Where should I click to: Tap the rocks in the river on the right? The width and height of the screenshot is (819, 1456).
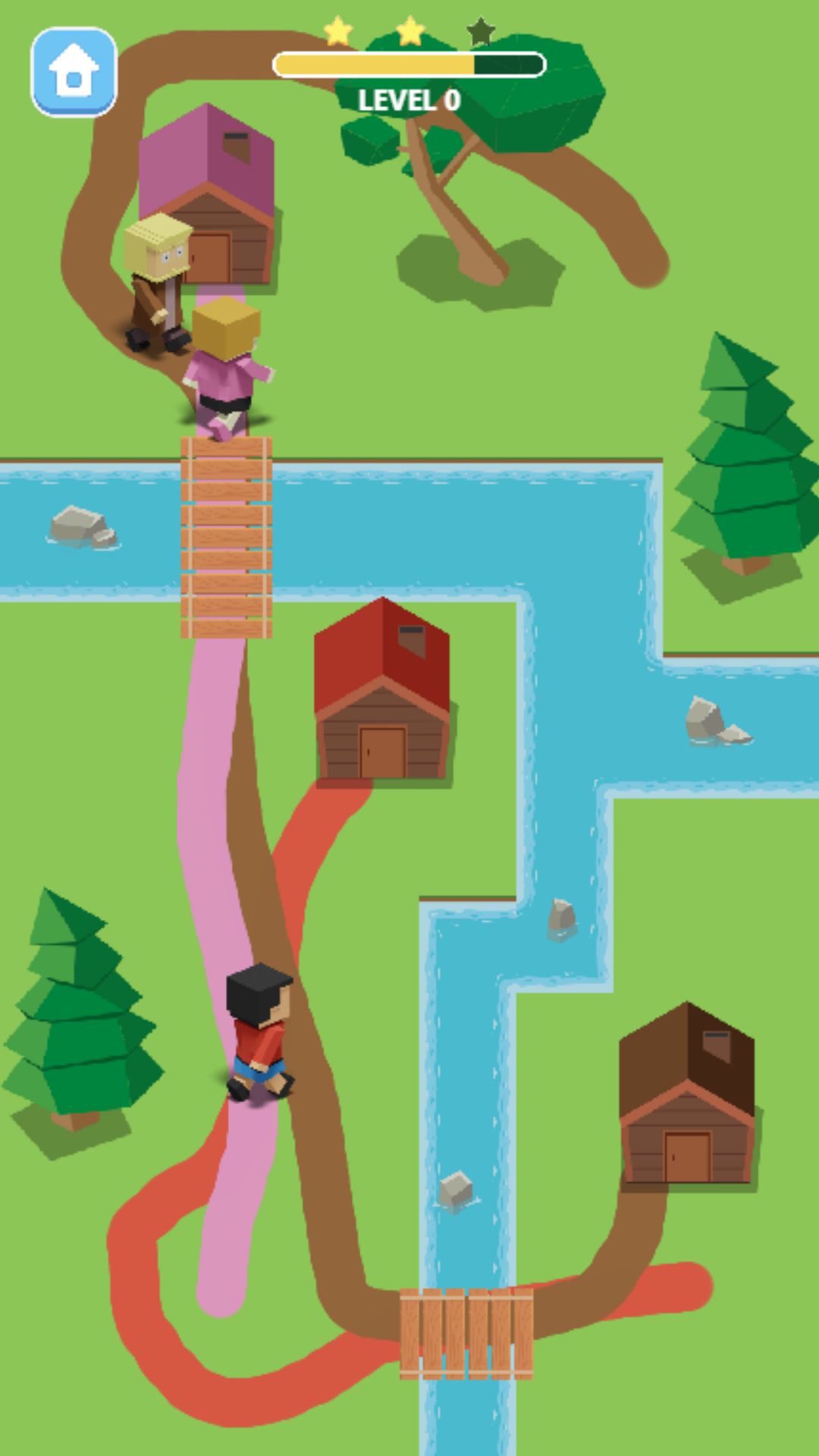(x=709, y=720)
